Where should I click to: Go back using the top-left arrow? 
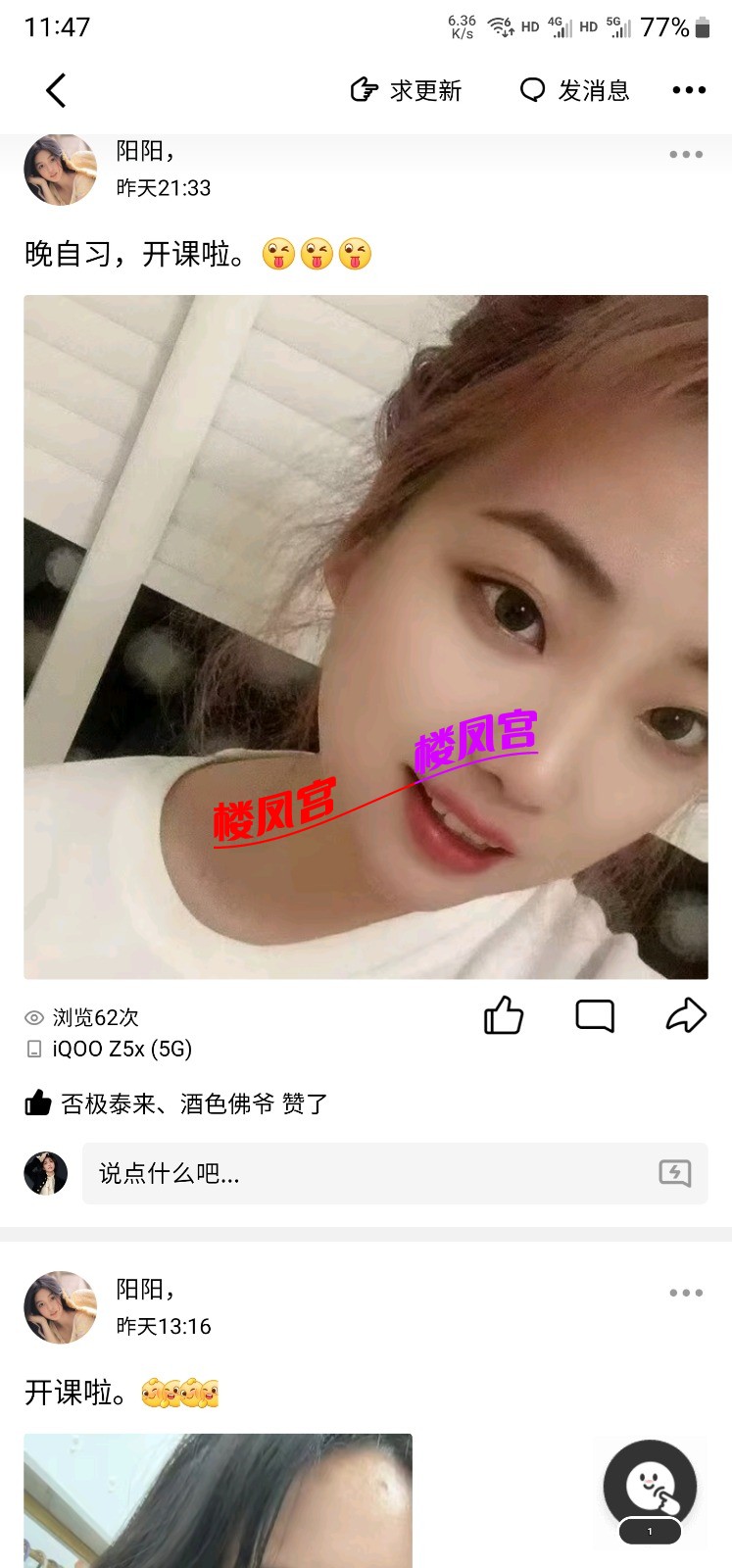pos(56,90)
